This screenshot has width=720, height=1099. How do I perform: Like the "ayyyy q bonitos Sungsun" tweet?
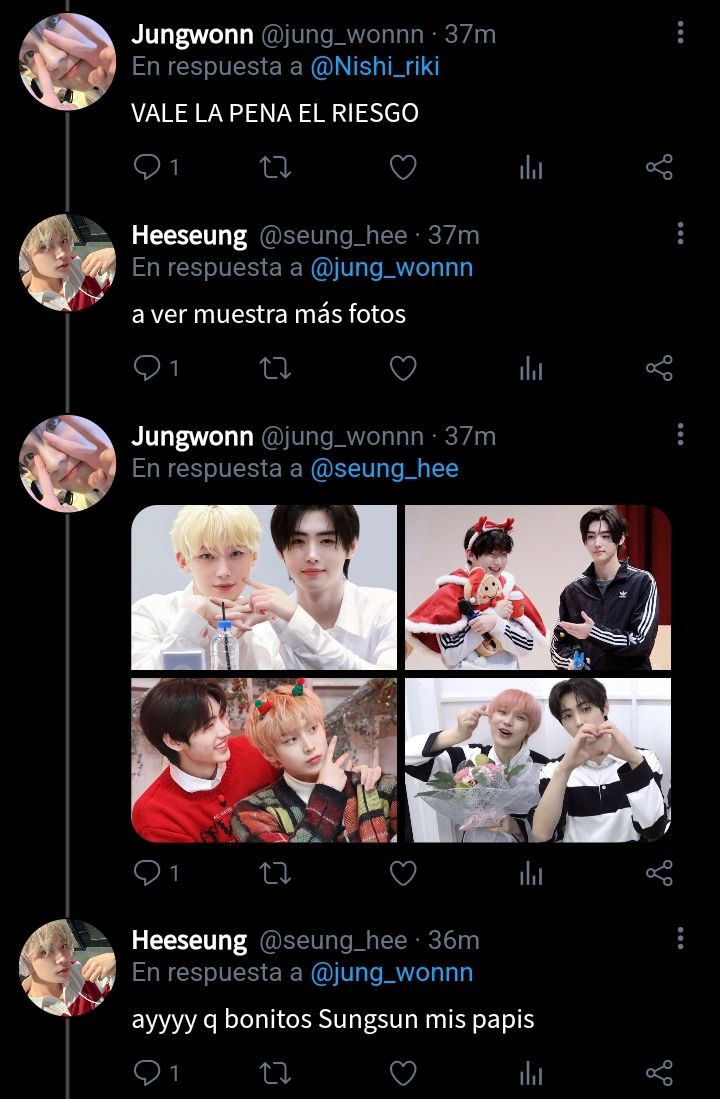[402, 1073]
